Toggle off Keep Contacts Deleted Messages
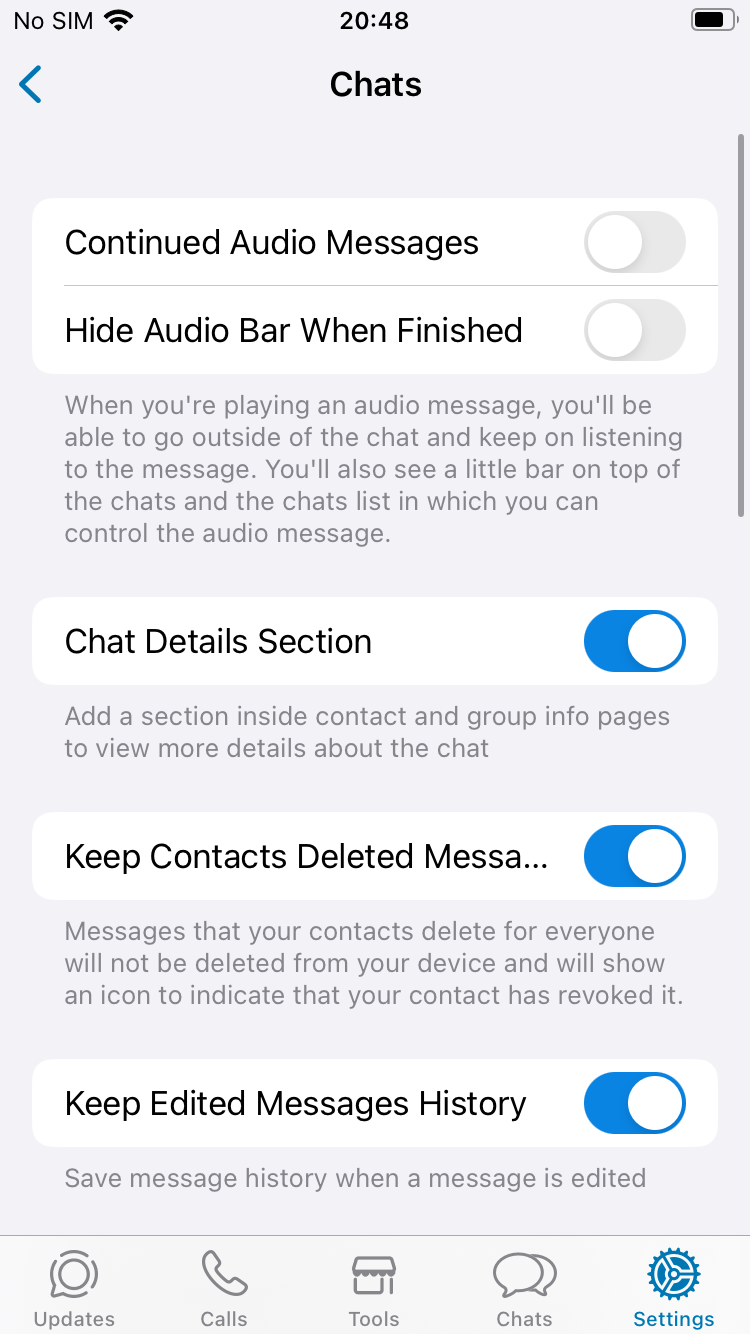 (635, 856)
